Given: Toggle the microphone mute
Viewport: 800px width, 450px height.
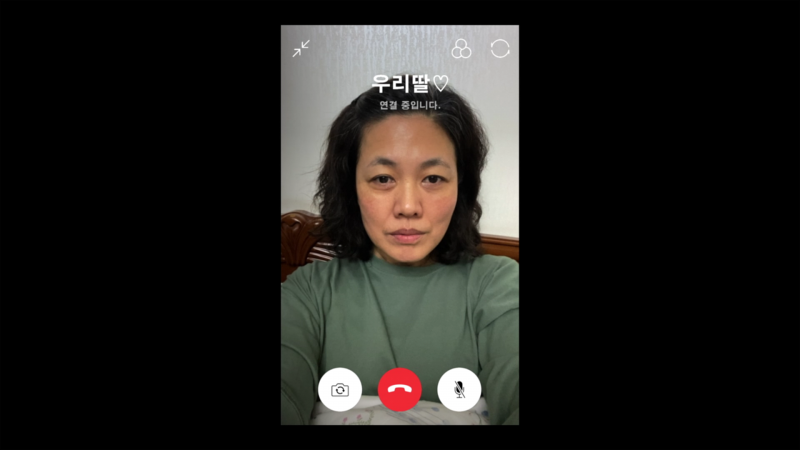Looking at the screenshot, I should (x=459, y=390).
